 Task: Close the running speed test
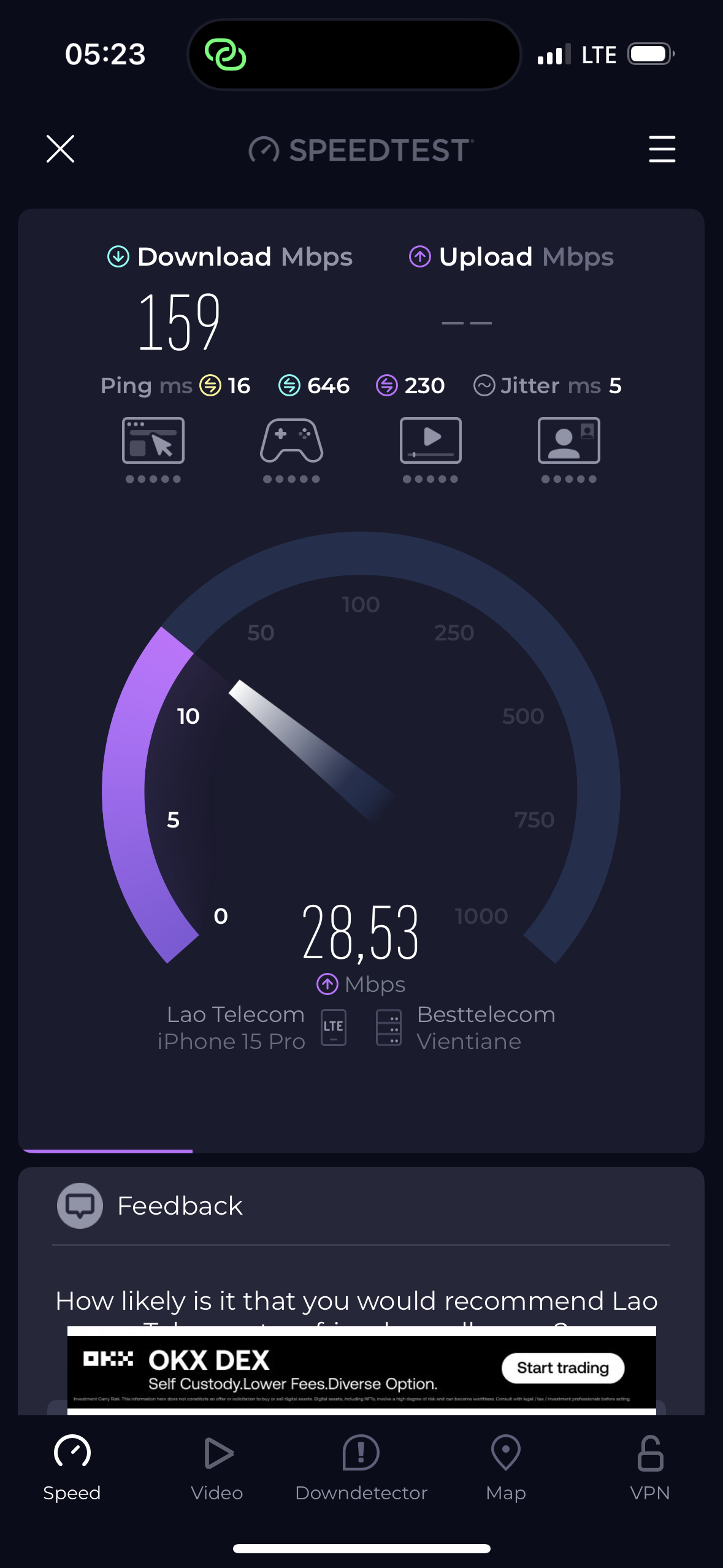(60, 149)
